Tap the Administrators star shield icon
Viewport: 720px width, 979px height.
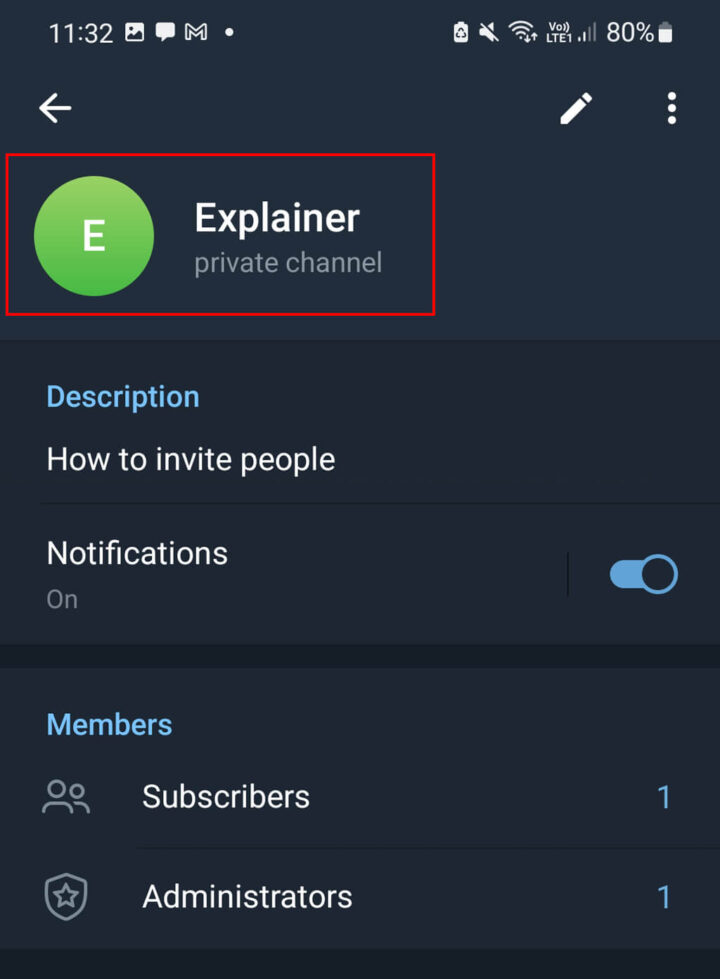tap(65, 896)
